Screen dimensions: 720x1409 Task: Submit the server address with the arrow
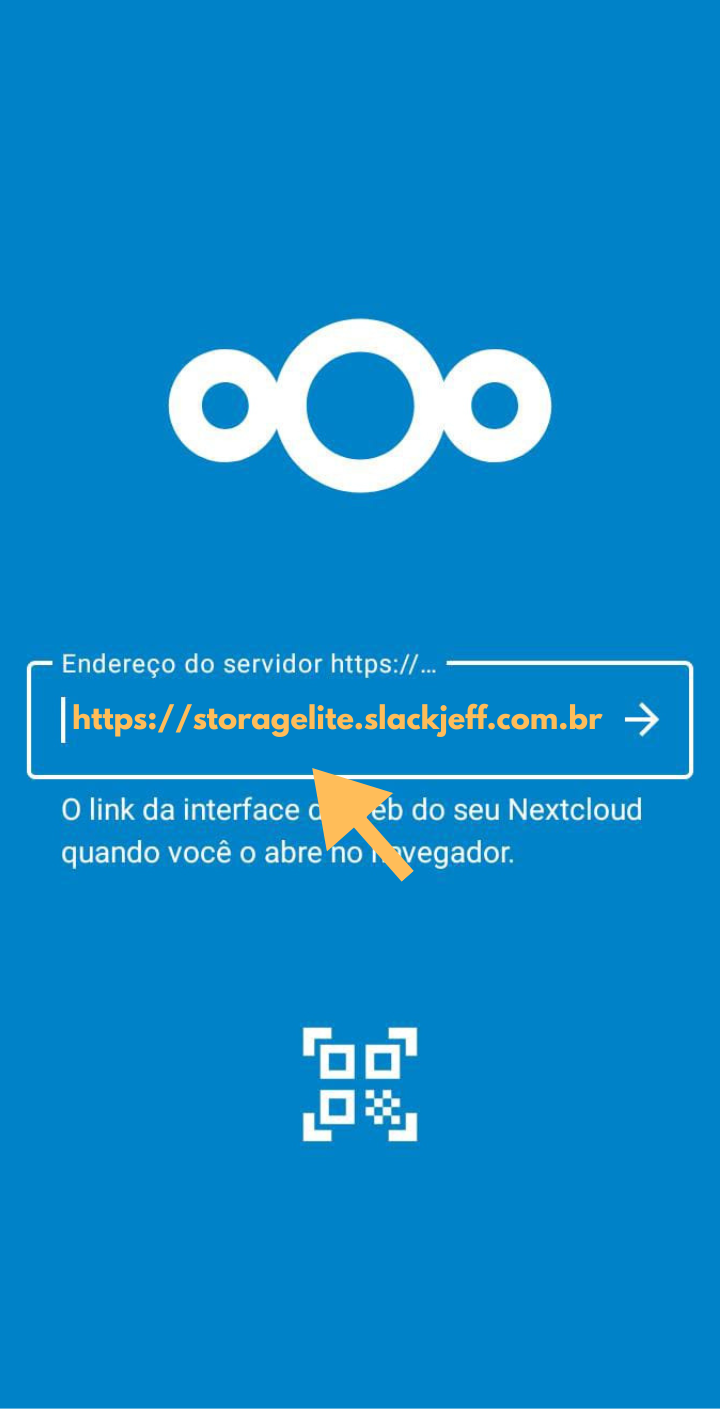(641, 720)
